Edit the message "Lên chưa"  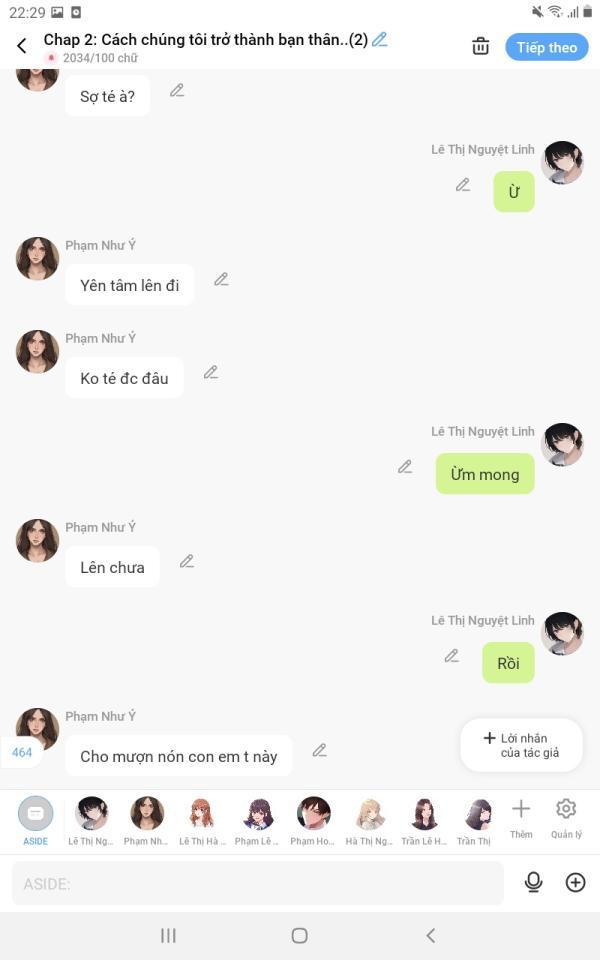click(x=187, y=561)
